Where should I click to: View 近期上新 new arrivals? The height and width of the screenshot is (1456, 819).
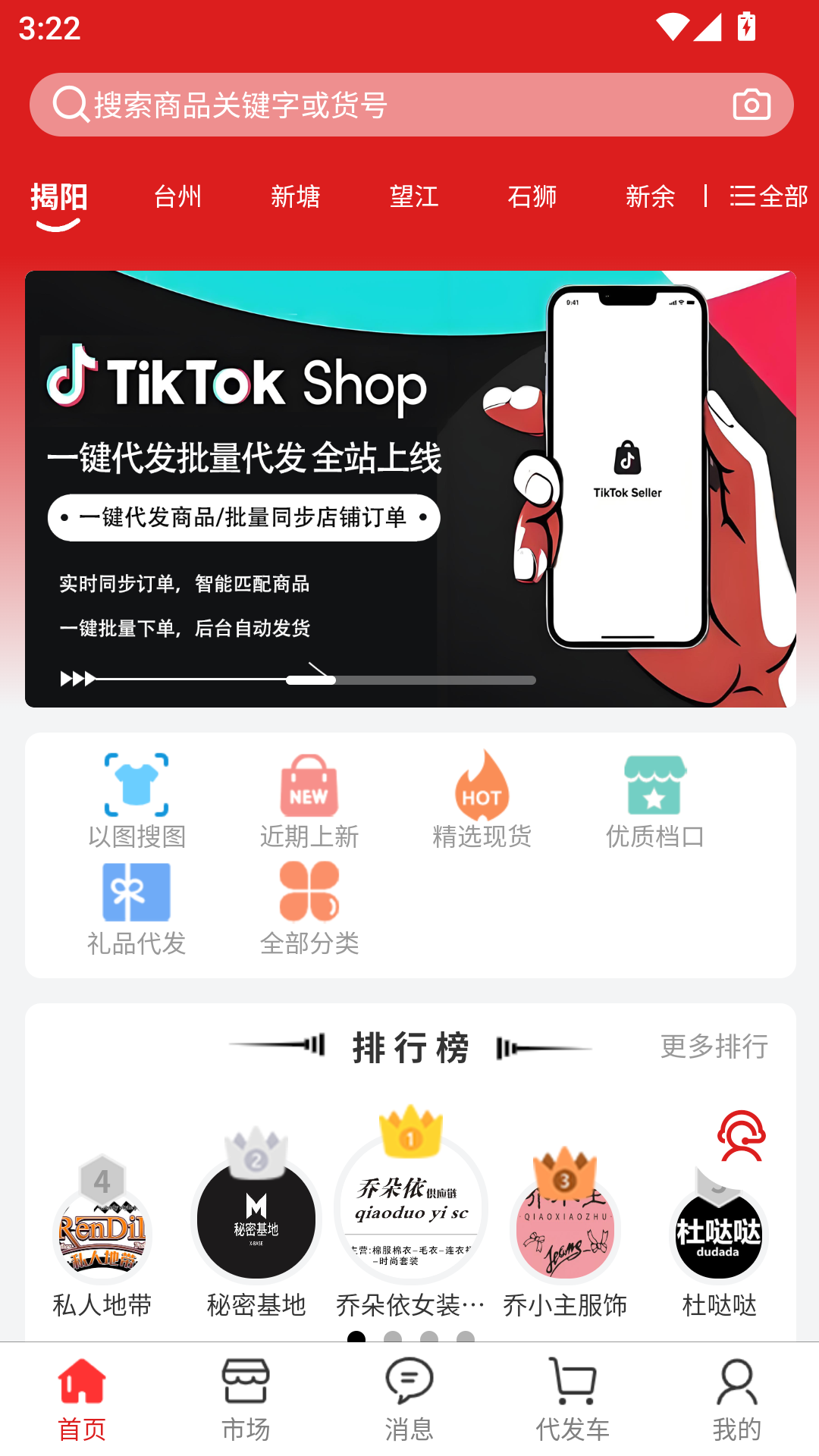tap(309, 801)
